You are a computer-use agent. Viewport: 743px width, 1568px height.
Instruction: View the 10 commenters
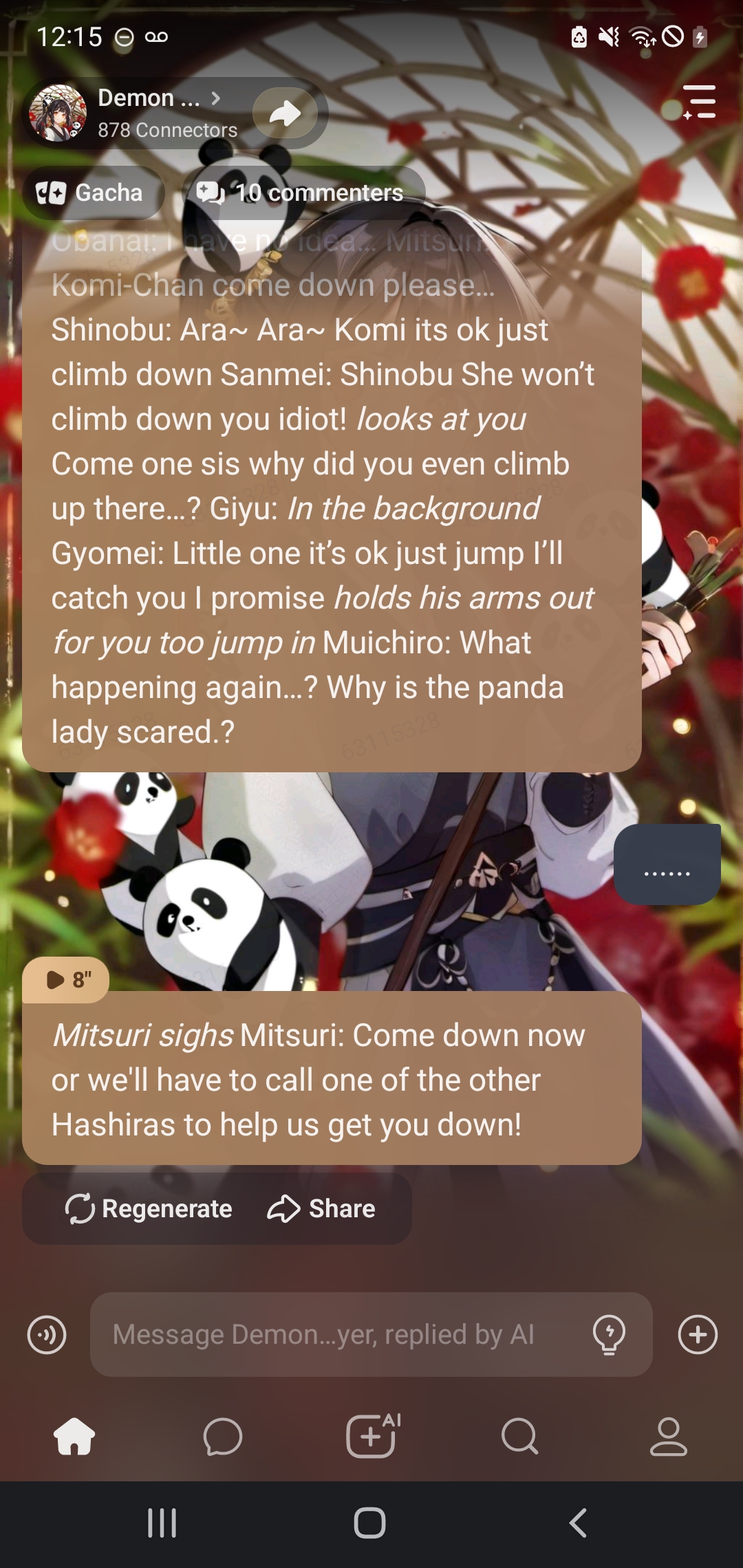coord(303,193)
